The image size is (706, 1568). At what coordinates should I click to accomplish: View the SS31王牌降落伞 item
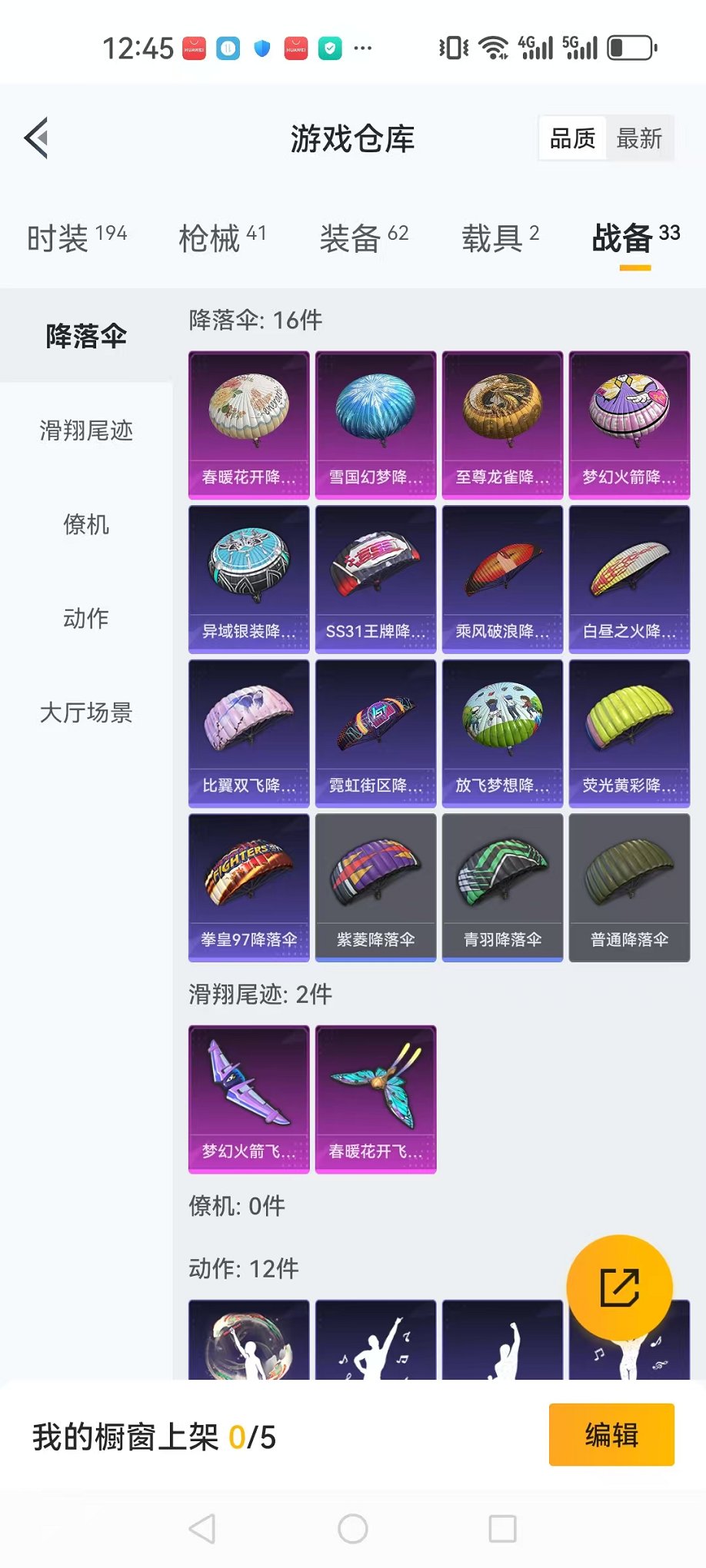coord(375,580)
